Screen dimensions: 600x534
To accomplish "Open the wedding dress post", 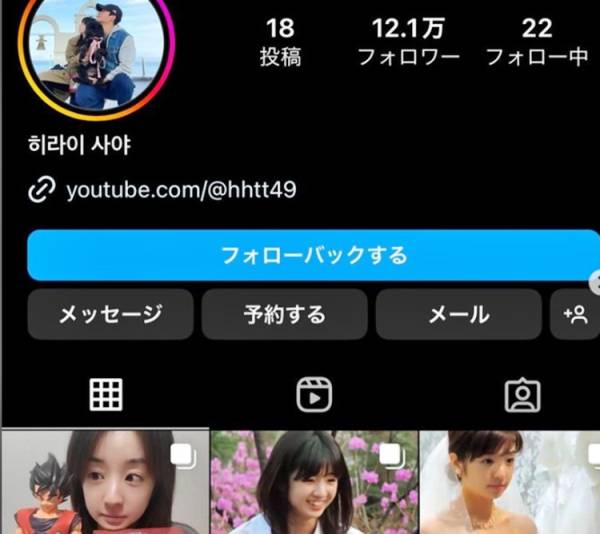I will pos(510,484).
